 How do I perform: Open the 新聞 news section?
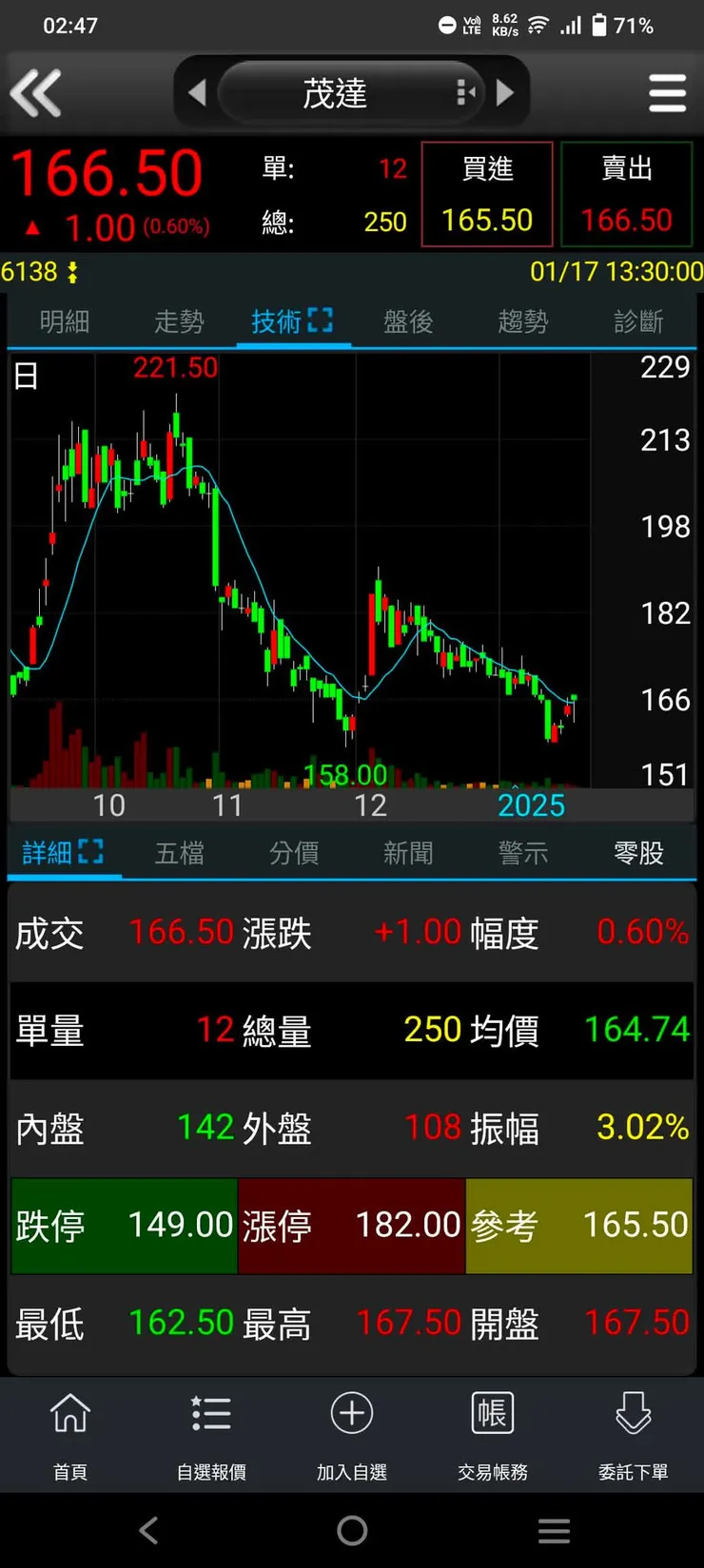[x=408, y=852]
